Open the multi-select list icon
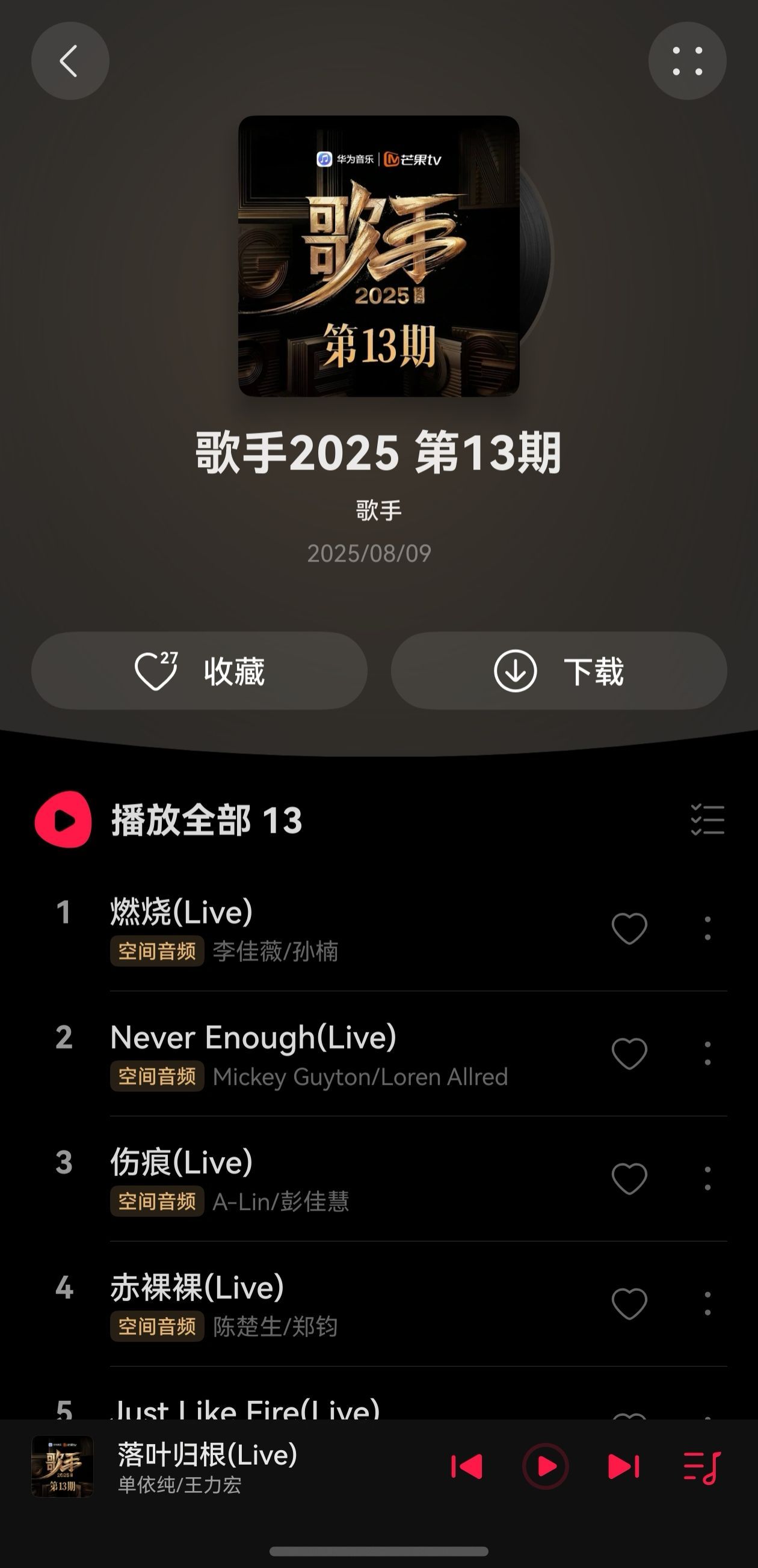The height and width of the screenshot is (1568, 758). pos(707,820)
